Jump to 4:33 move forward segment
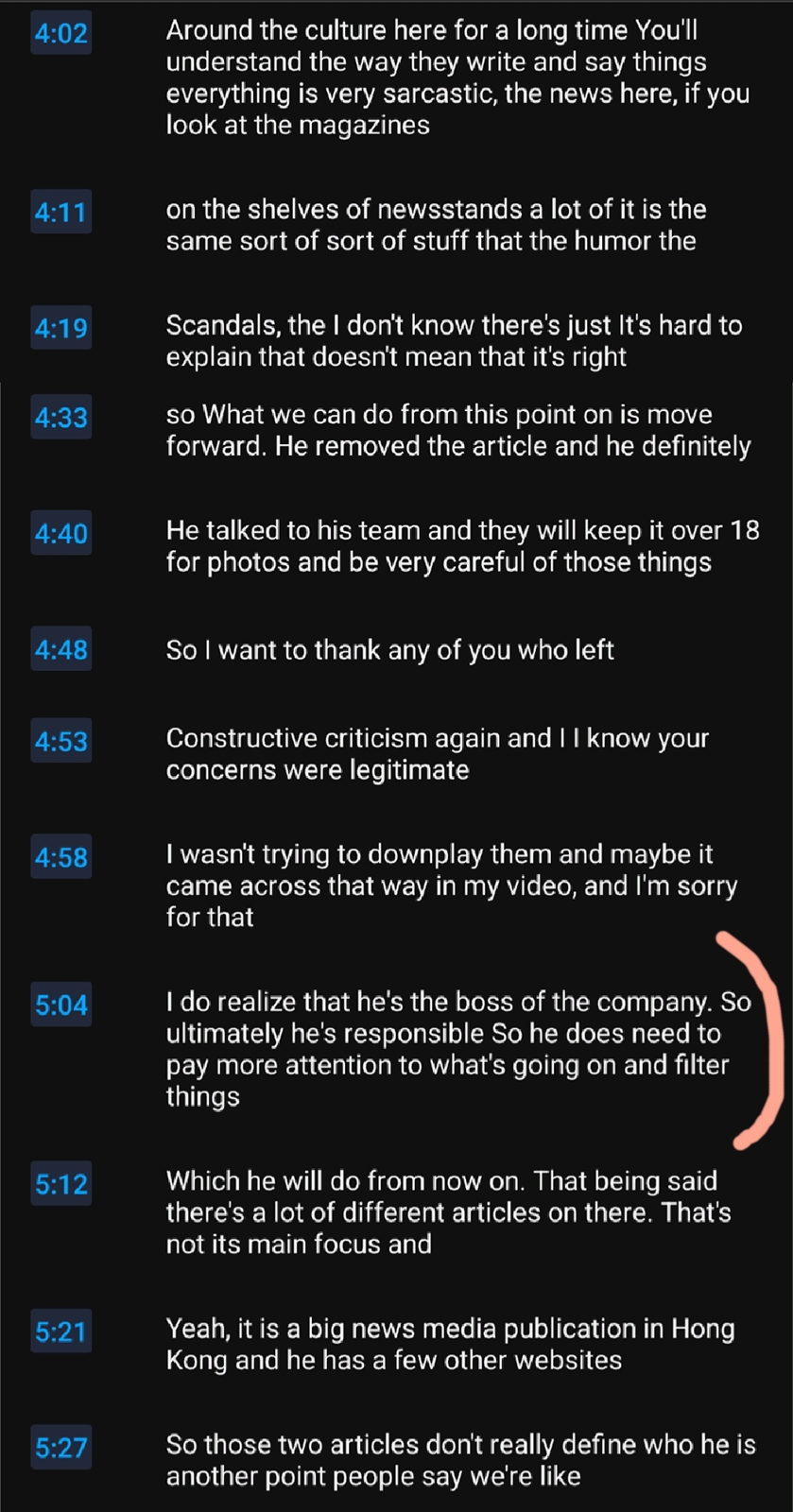This screenshot has height=1512, width=793. 396,430
